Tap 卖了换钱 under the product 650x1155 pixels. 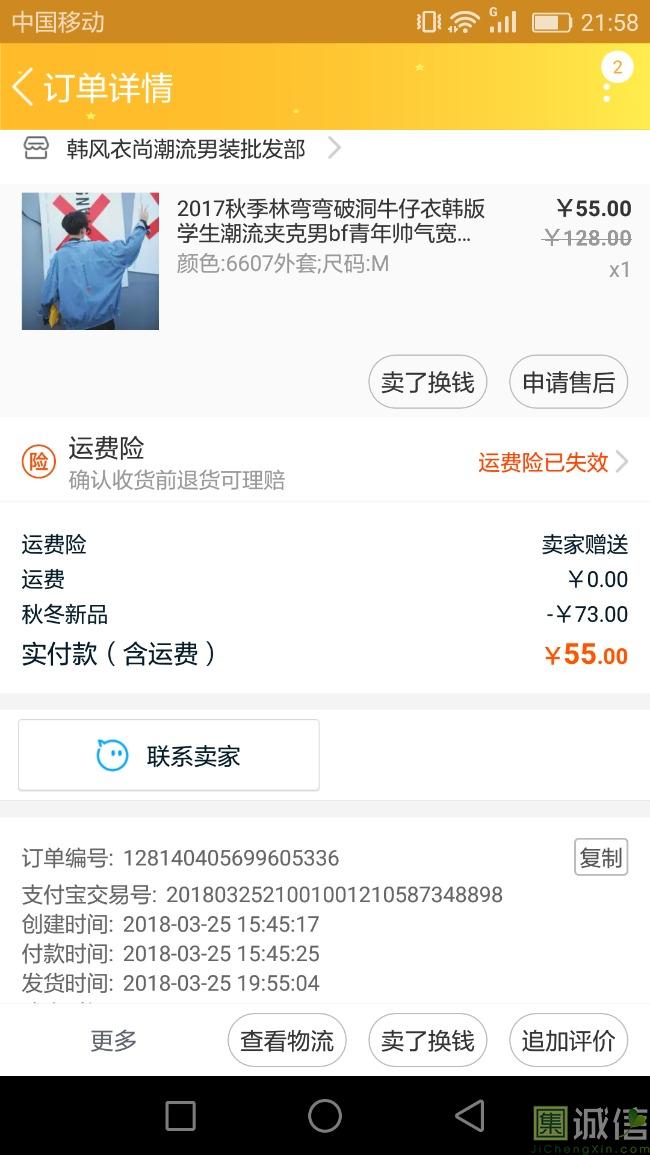point(427,382)
